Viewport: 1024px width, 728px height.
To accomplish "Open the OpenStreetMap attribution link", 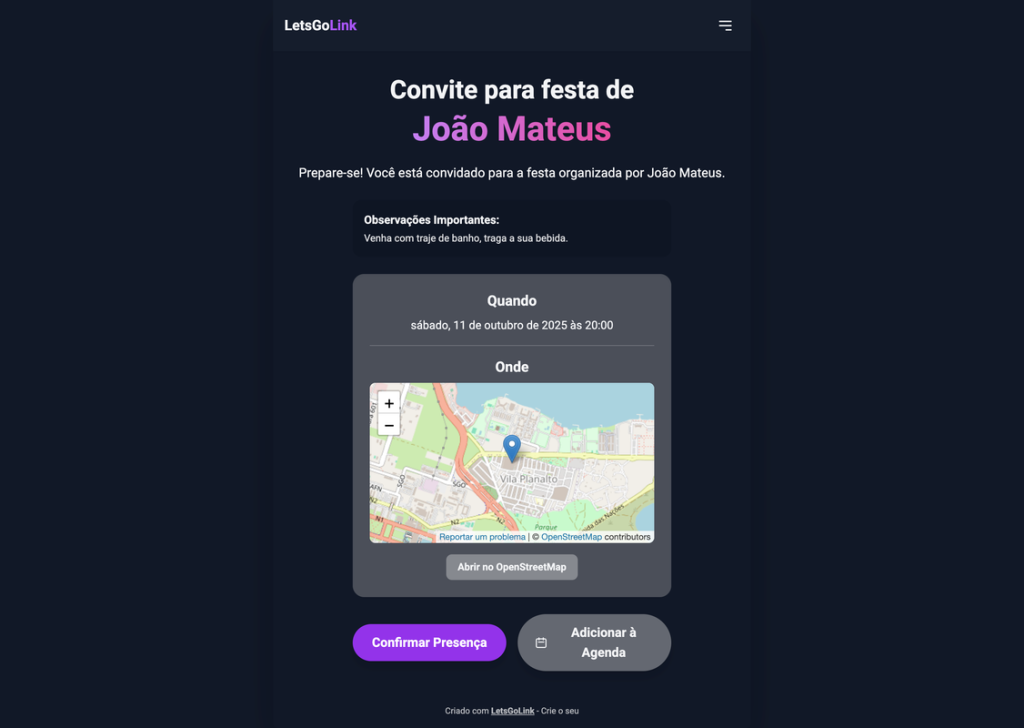I will pos(571,537).
